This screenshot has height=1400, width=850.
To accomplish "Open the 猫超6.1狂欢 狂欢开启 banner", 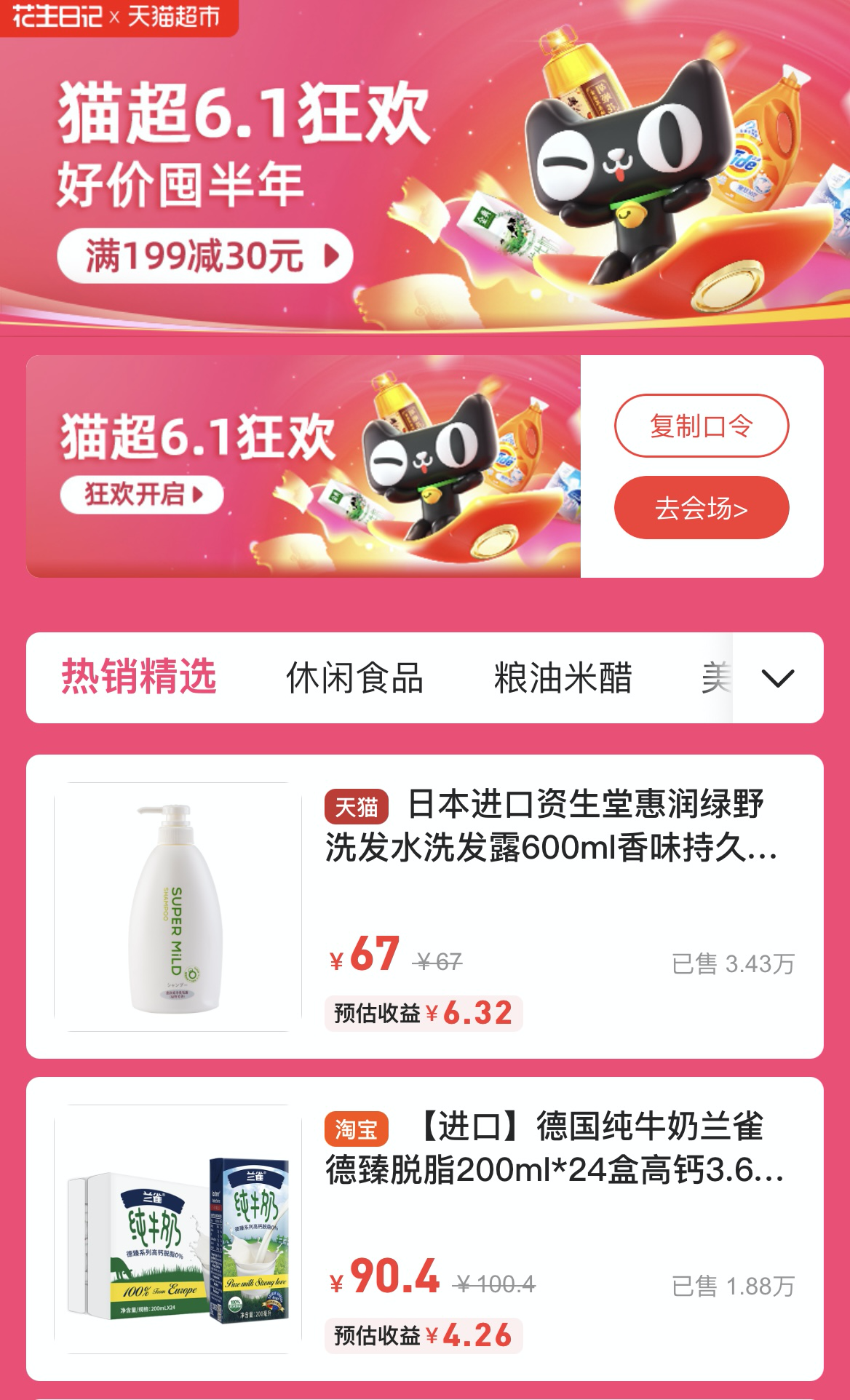I will click(x=303, y=466).
